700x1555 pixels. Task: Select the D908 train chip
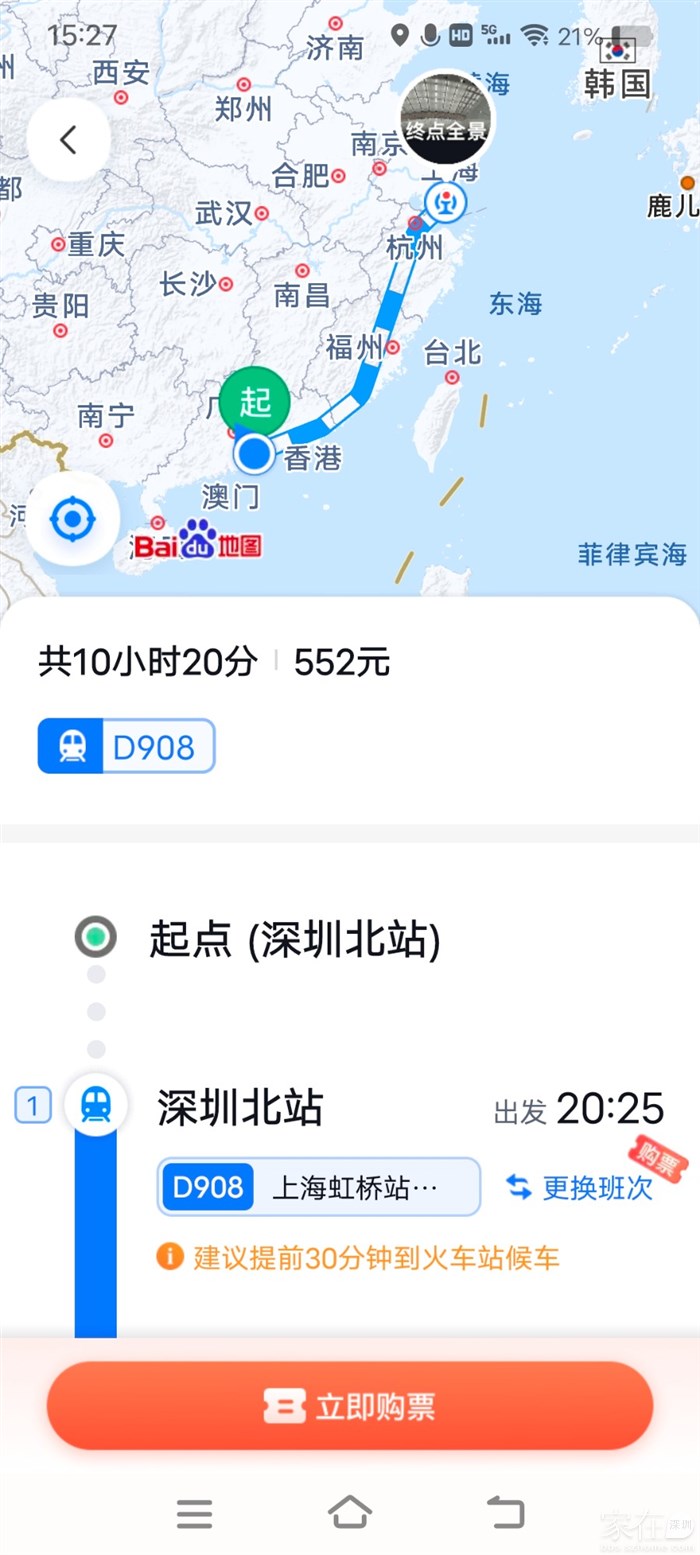127,746
